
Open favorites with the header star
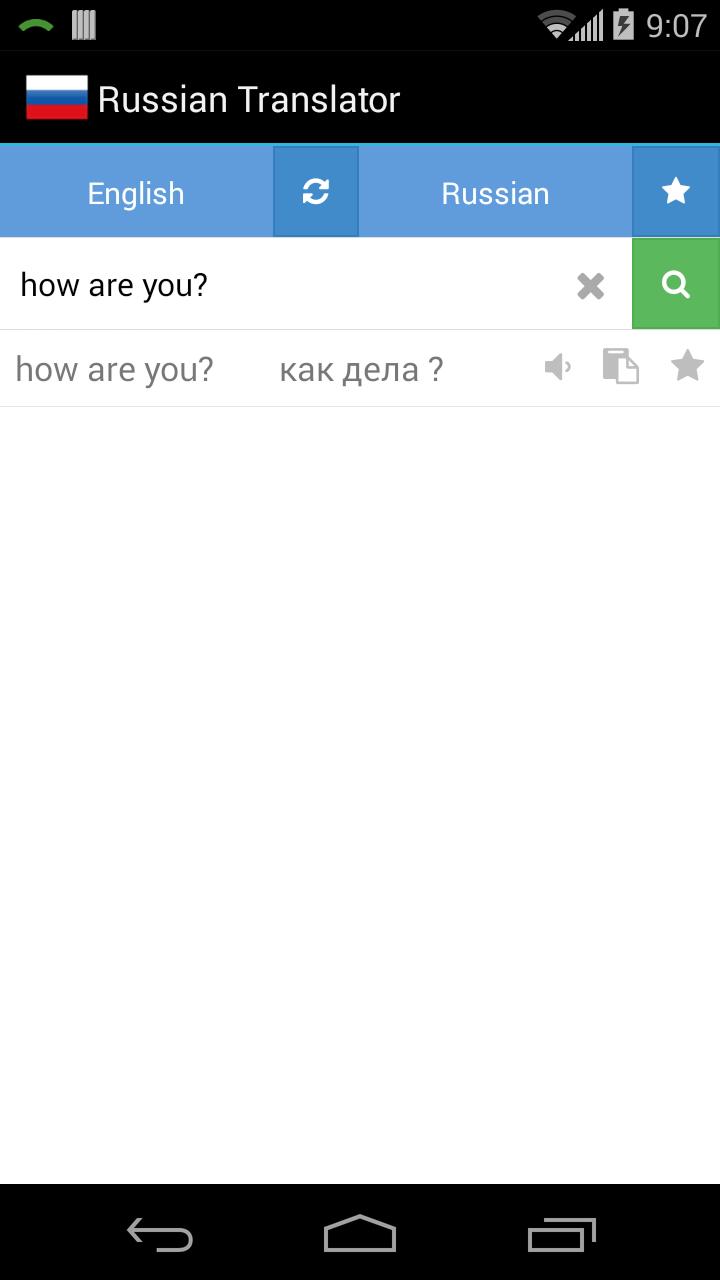pyautogui.click(x=676, y=192)
